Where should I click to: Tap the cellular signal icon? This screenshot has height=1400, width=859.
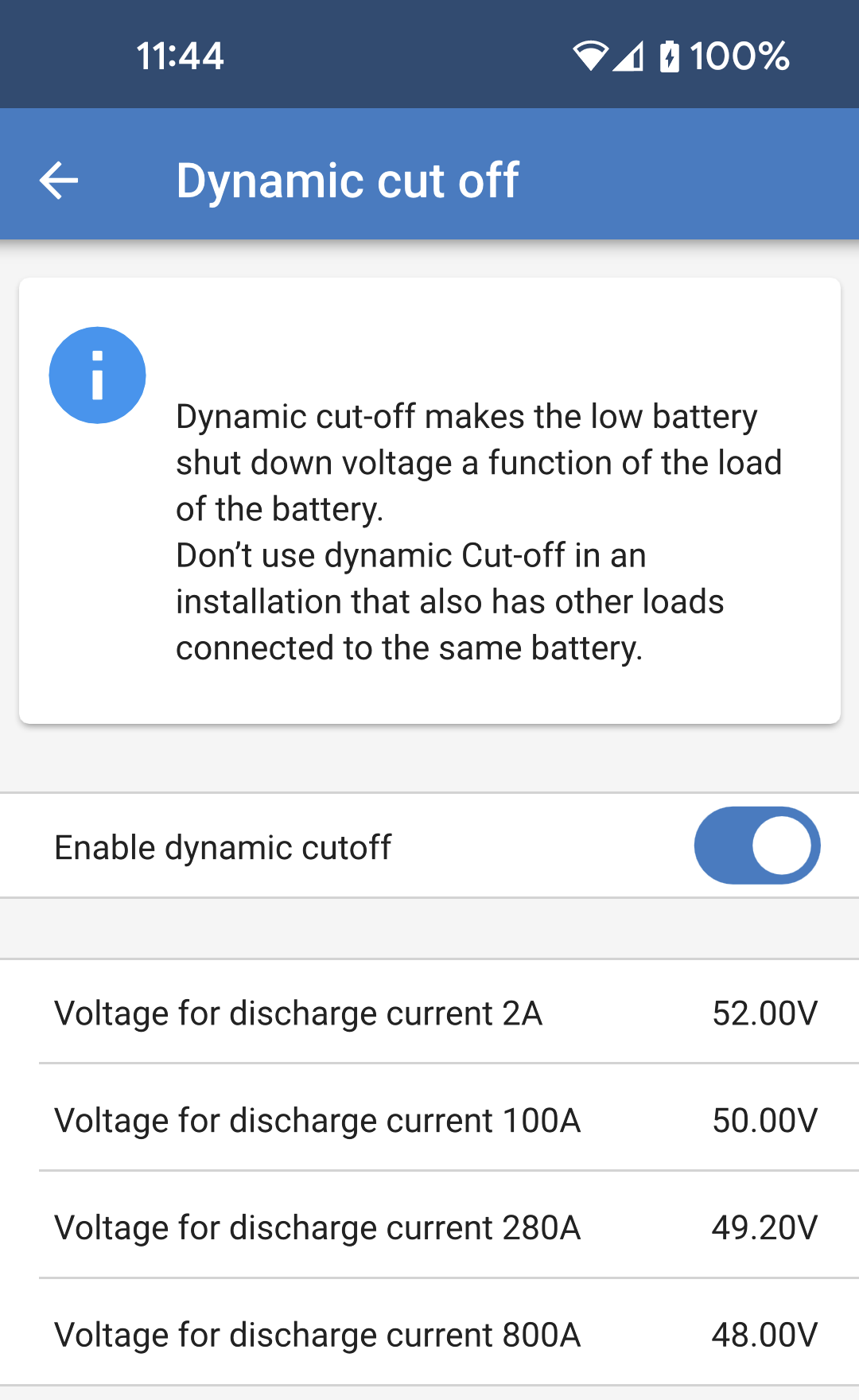pyautogui.click(x=628, y=56)
